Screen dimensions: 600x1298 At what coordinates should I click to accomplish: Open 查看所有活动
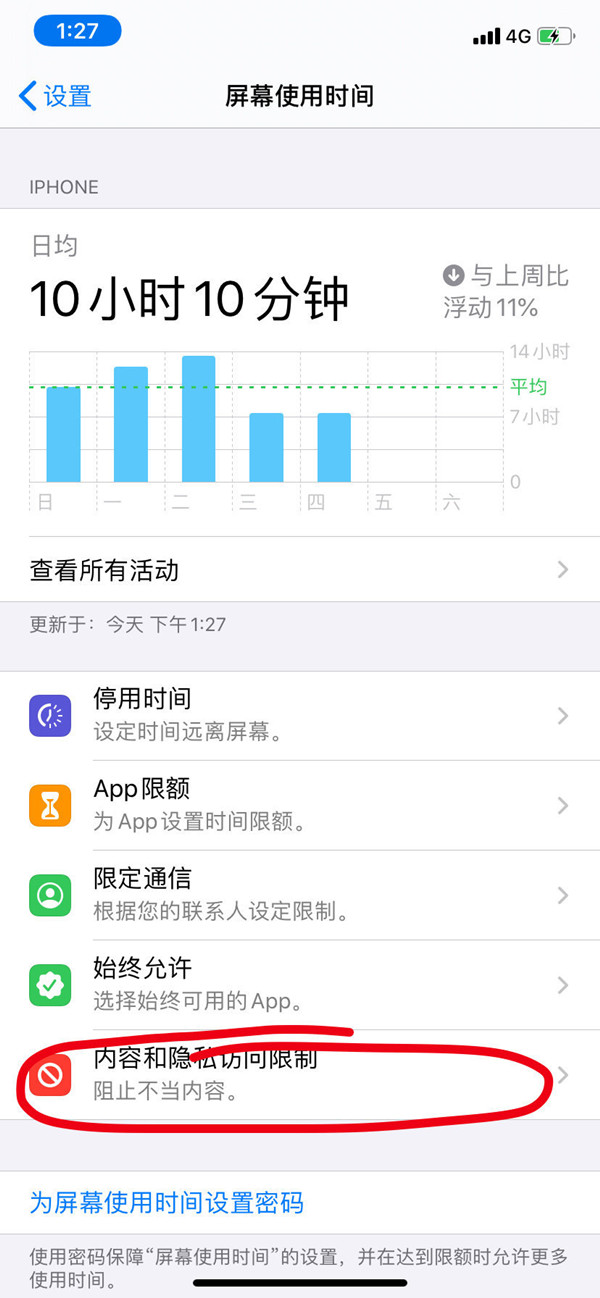[x=300, y=570]
